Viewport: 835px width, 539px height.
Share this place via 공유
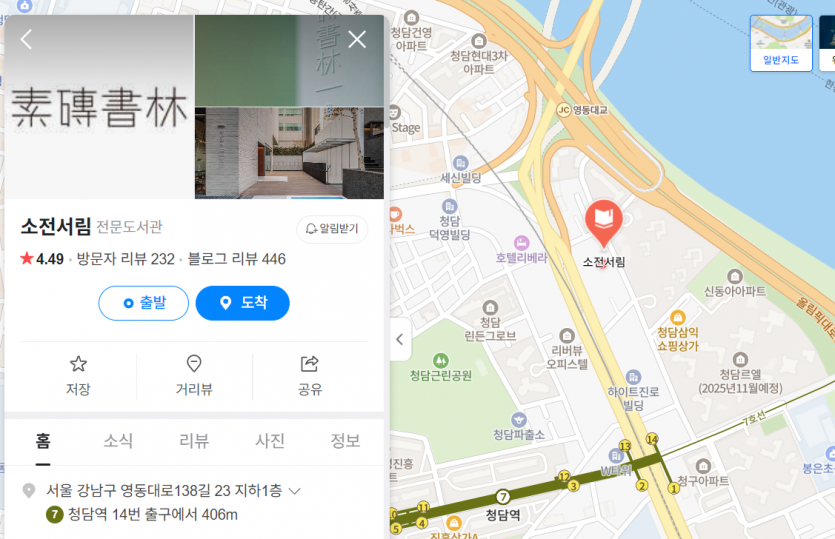point(310,375)
